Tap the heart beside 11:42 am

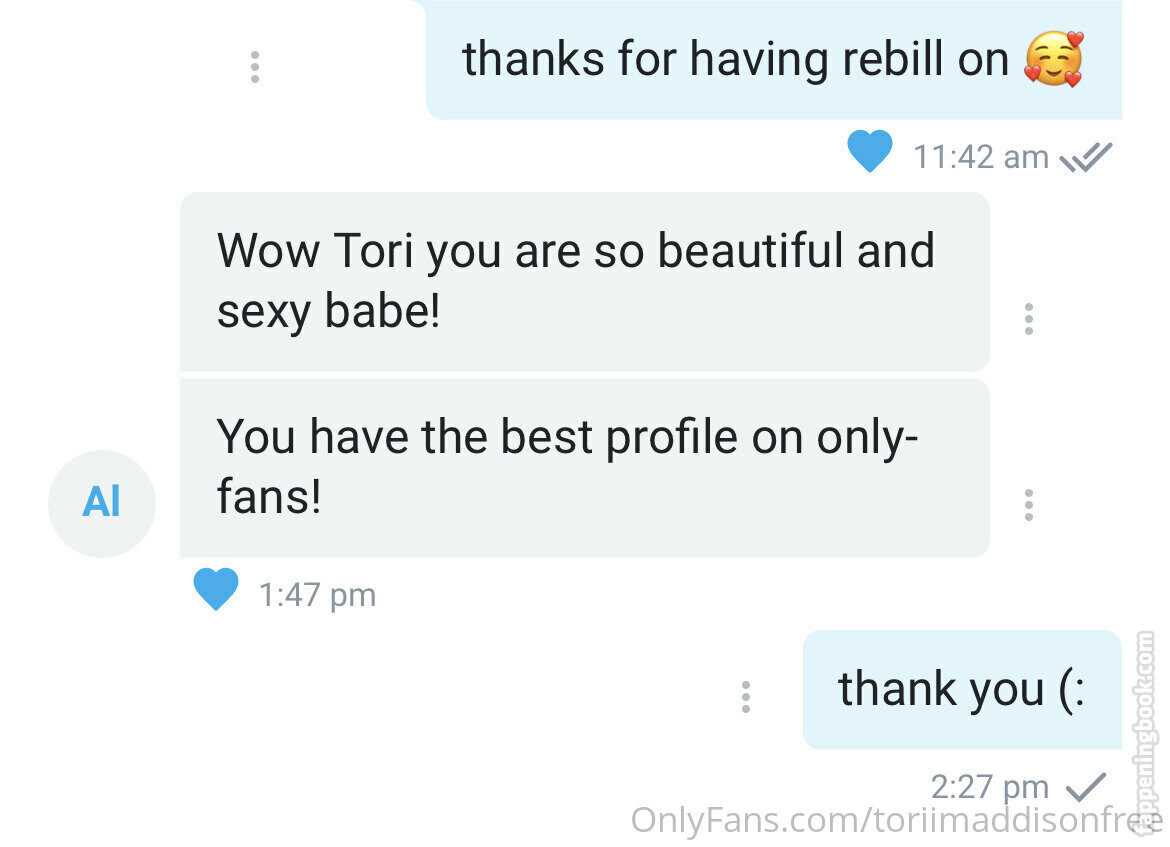point(869,153)
